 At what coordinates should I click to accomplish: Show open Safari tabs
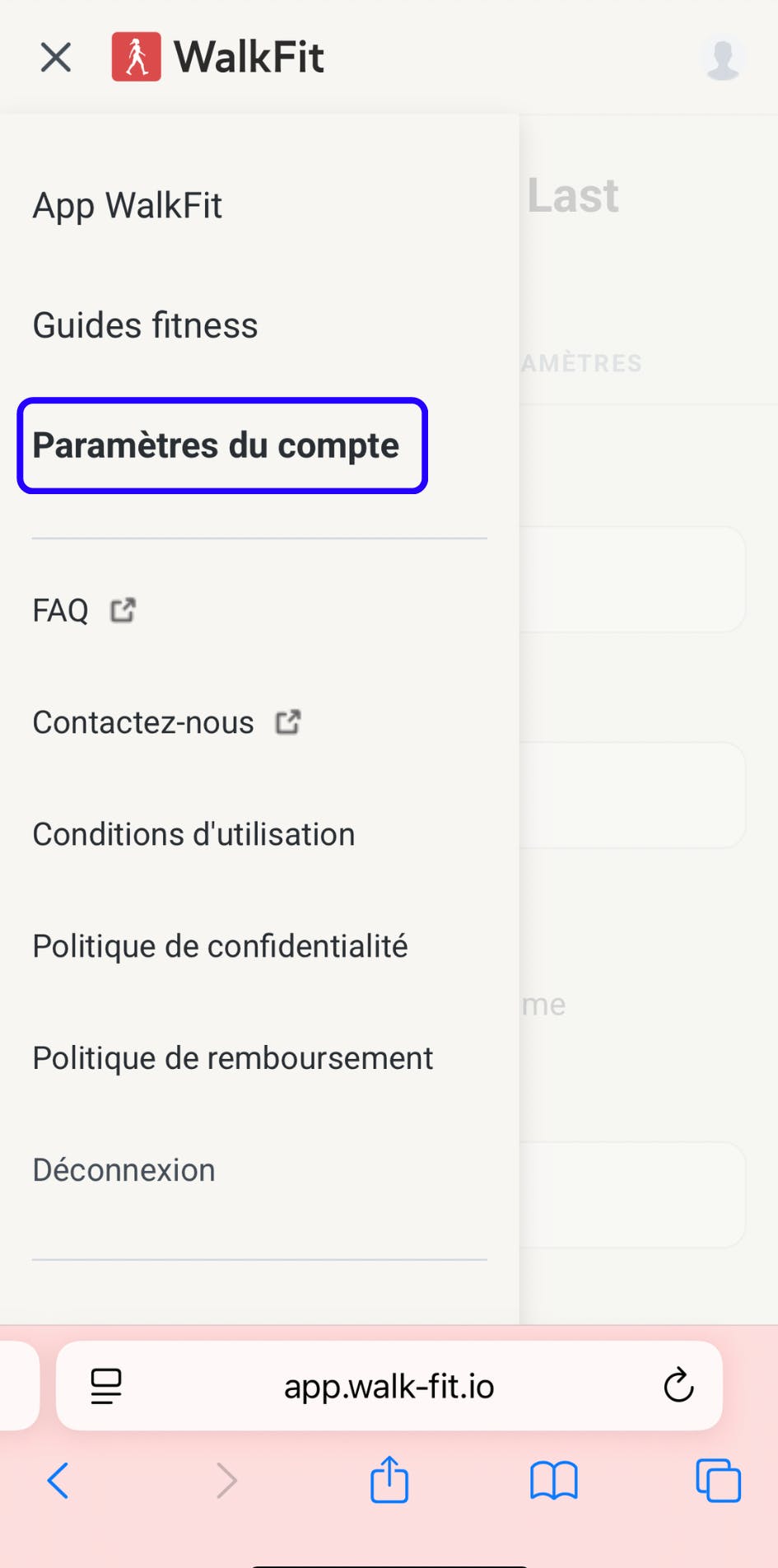coord(718,1480)
